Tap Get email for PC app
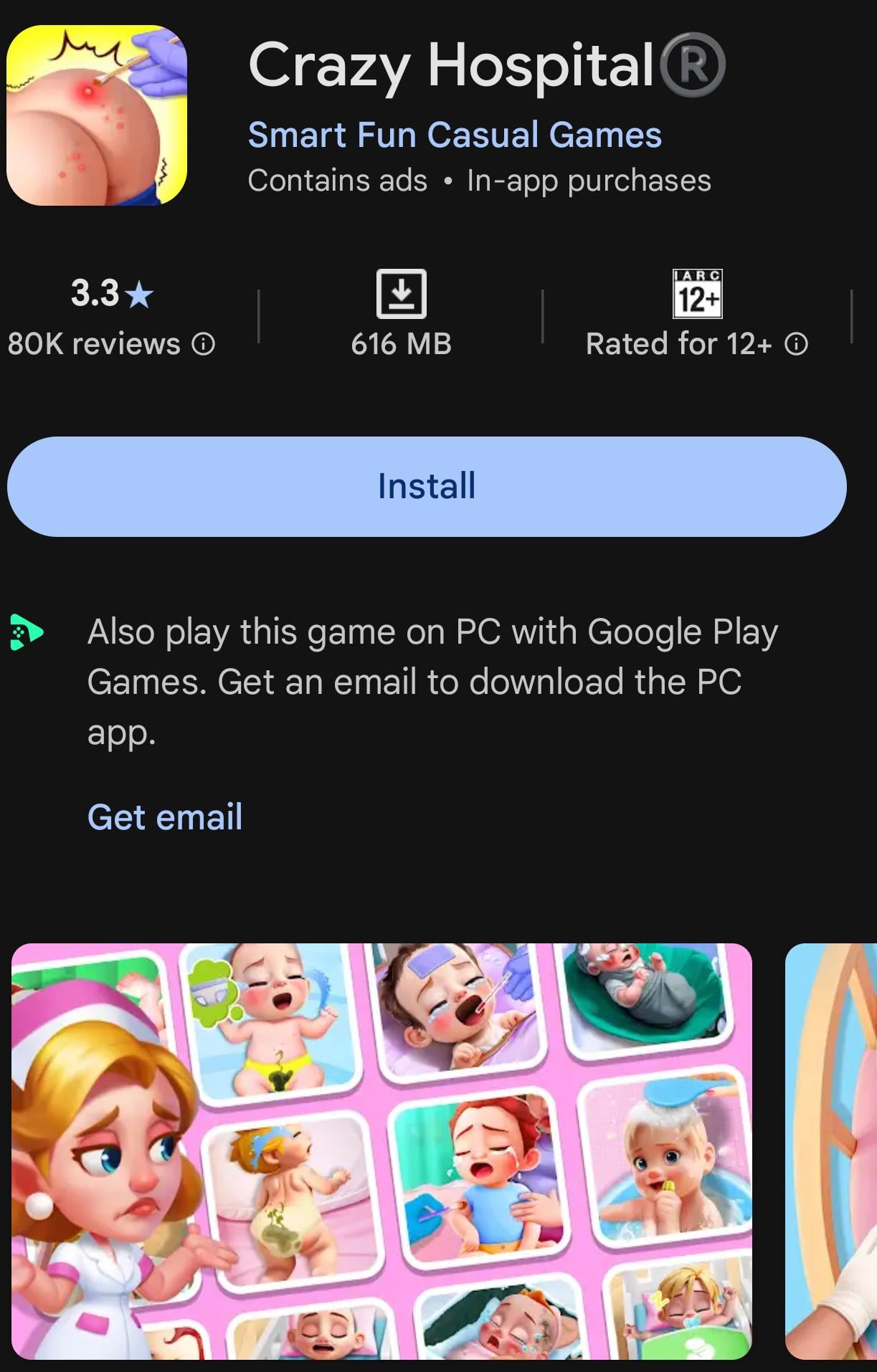This screenshot has width=877, height=1372. point(165,817)
